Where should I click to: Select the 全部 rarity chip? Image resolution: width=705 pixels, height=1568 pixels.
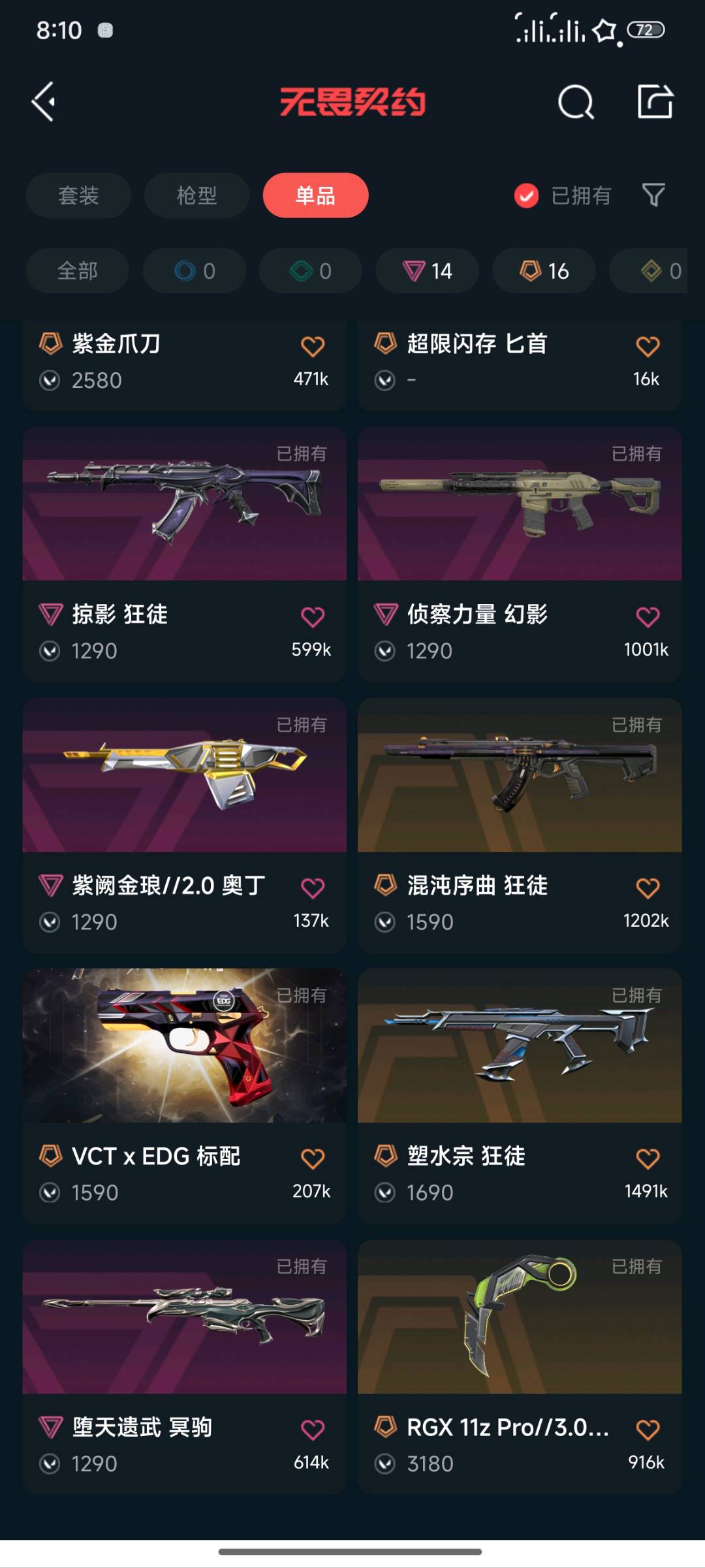77,270
